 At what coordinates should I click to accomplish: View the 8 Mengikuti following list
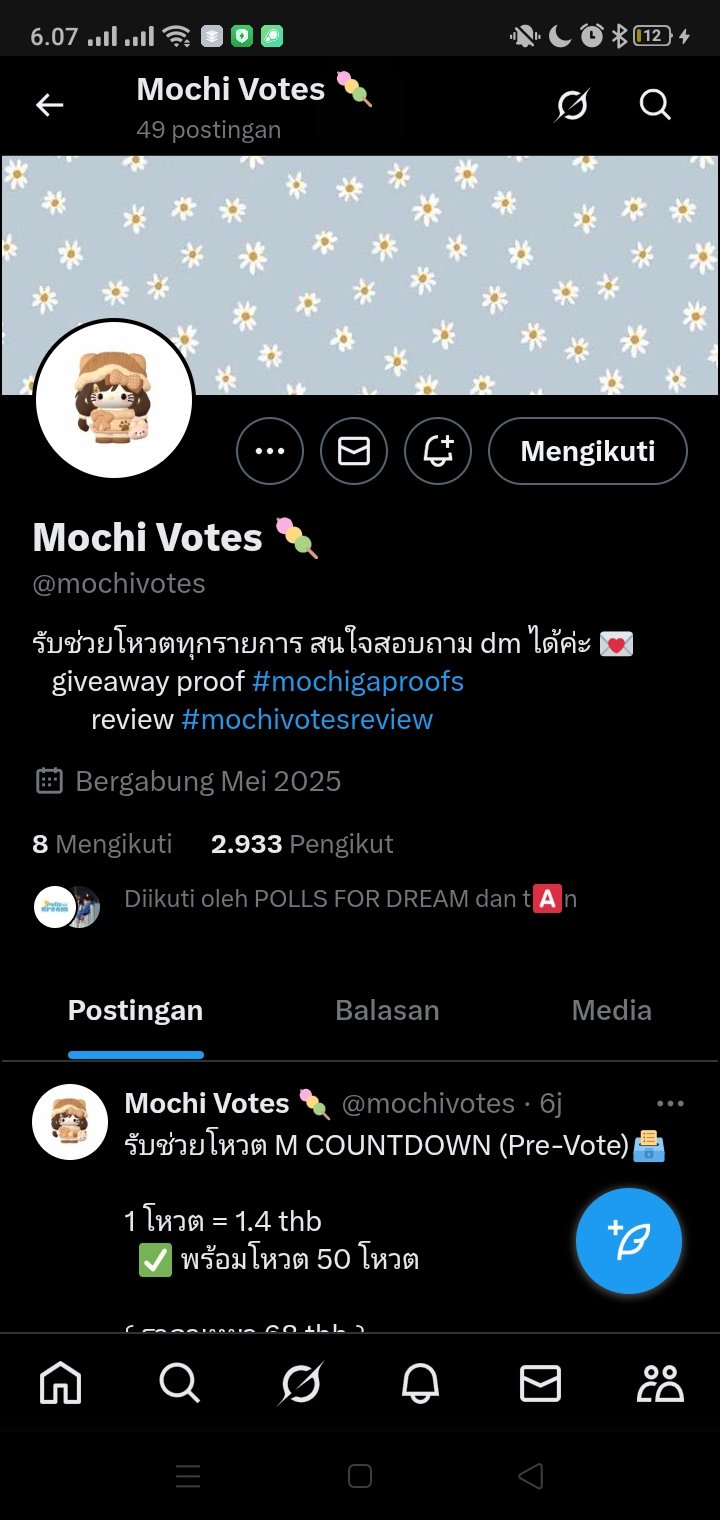[102, 844]
